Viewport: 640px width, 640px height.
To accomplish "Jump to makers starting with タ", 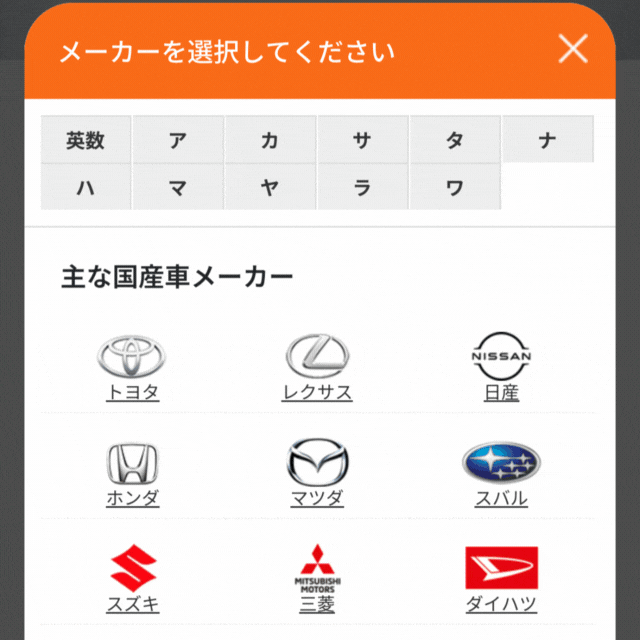I will [x=454, y=140].
